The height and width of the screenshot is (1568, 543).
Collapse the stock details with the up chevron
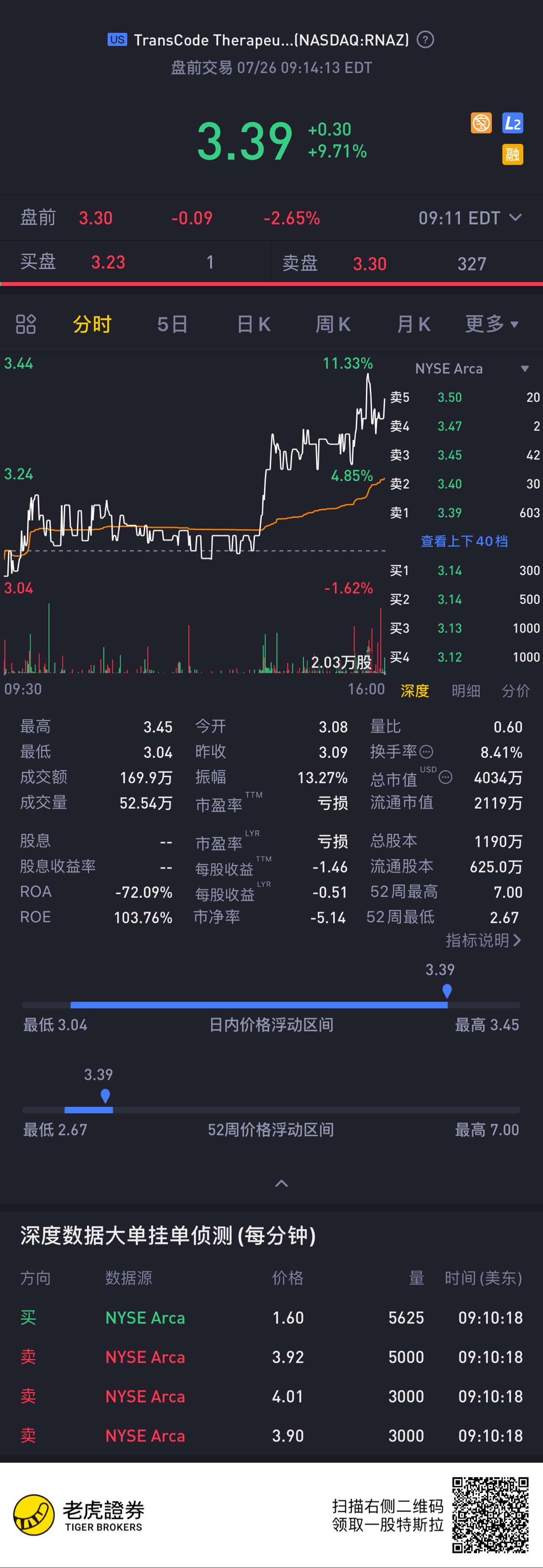coord(281,1183)
